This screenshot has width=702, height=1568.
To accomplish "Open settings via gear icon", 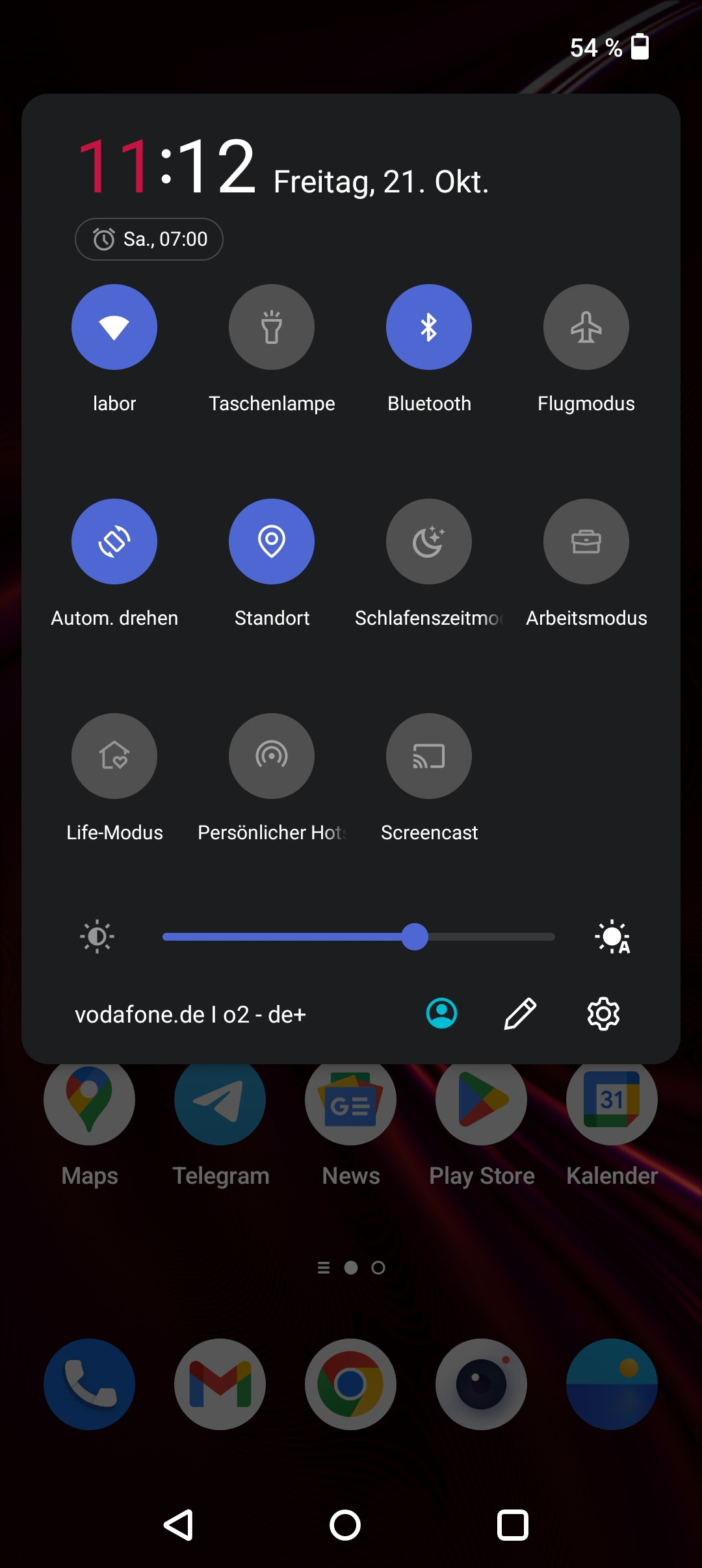I will click(x=603, y=1013).
